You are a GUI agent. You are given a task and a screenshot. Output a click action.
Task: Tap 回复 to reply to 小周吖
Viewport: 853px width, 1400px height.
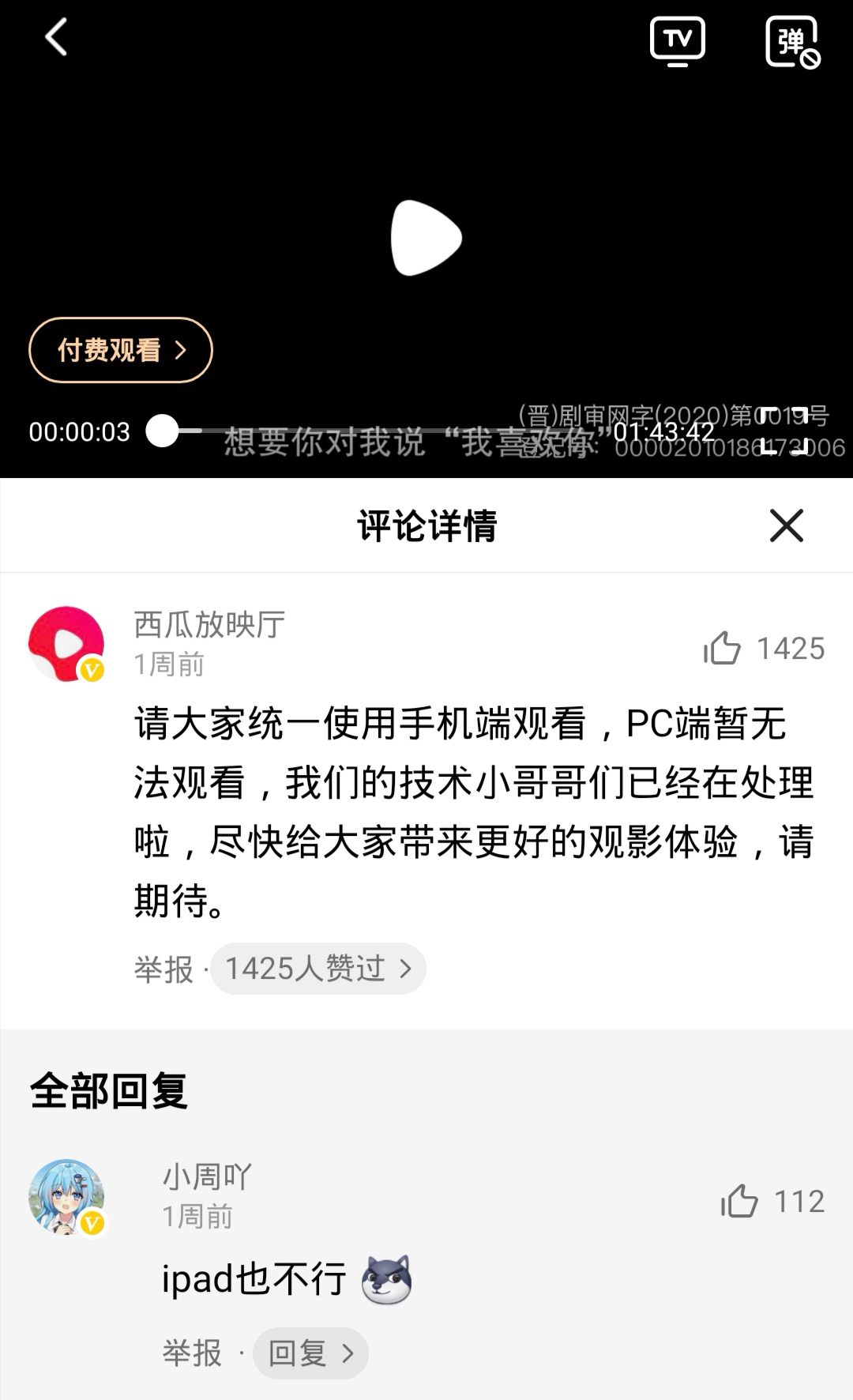pyautogui.click(x=310, y=1353)
